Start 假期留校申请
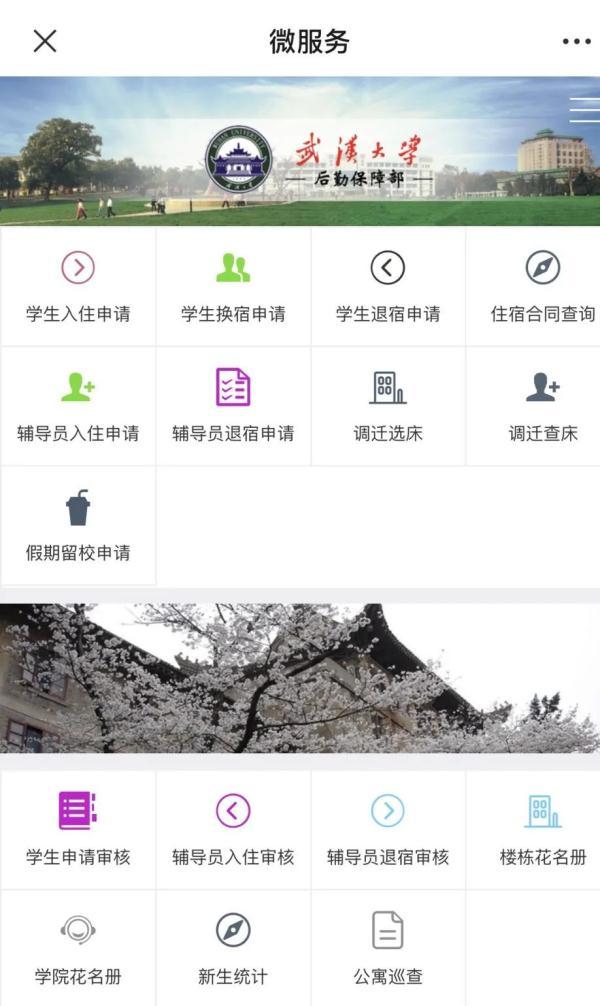The width and height of the screenshot is (600, 1006). click(x=78, y=526)
